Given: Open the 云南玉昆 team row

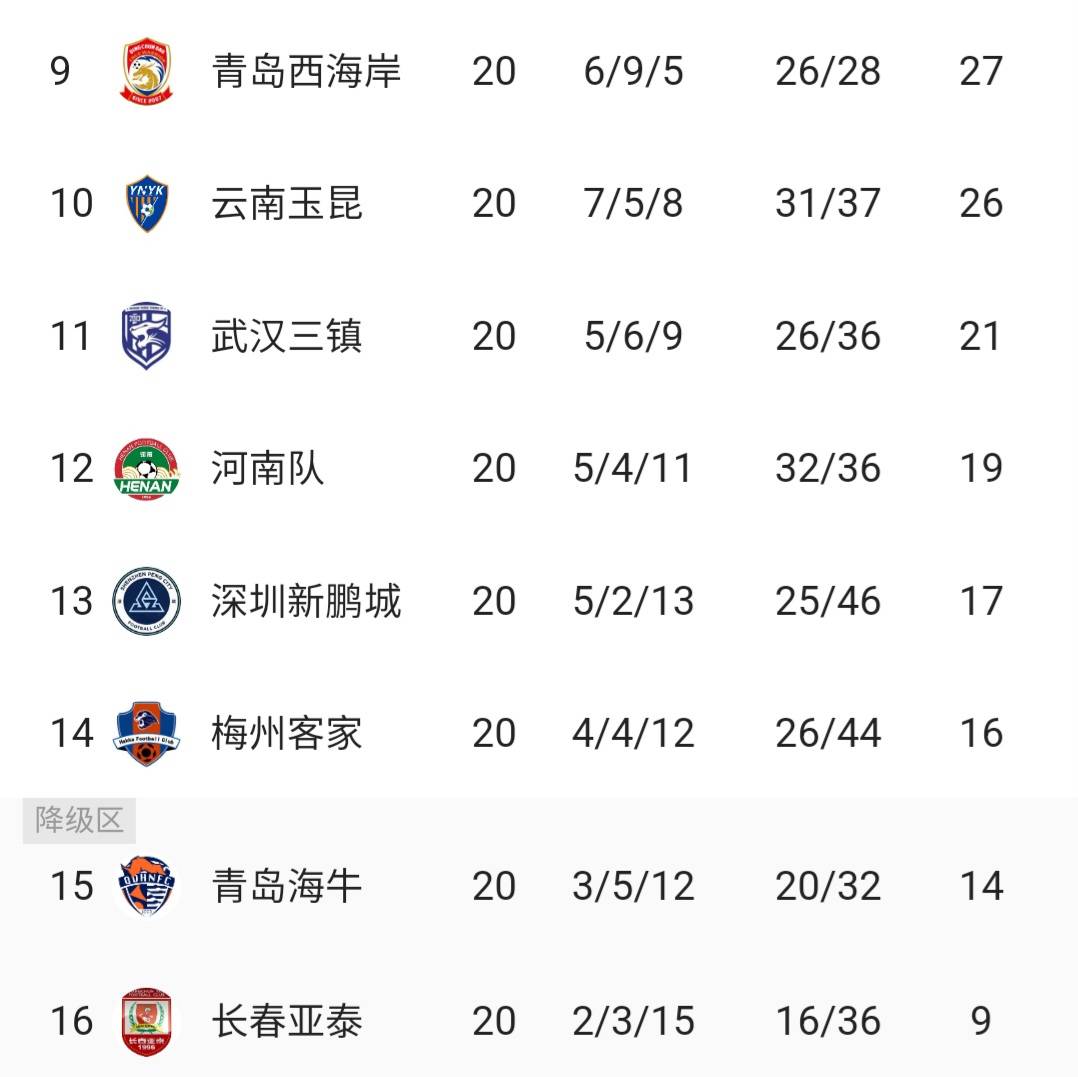Looking at the screenshot, I should coord(286,203).
